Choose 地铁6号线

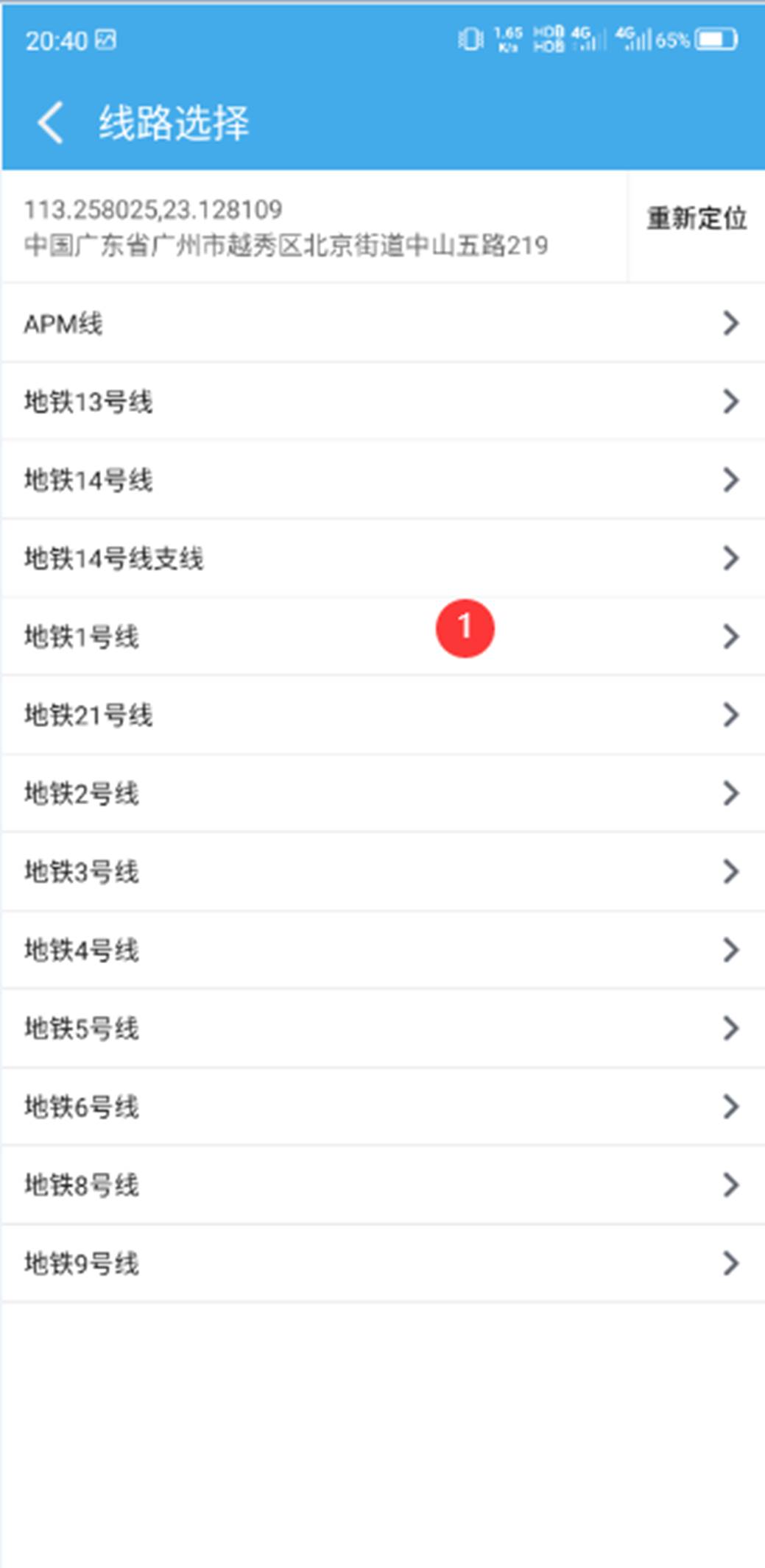click(x=382, y=1107)
